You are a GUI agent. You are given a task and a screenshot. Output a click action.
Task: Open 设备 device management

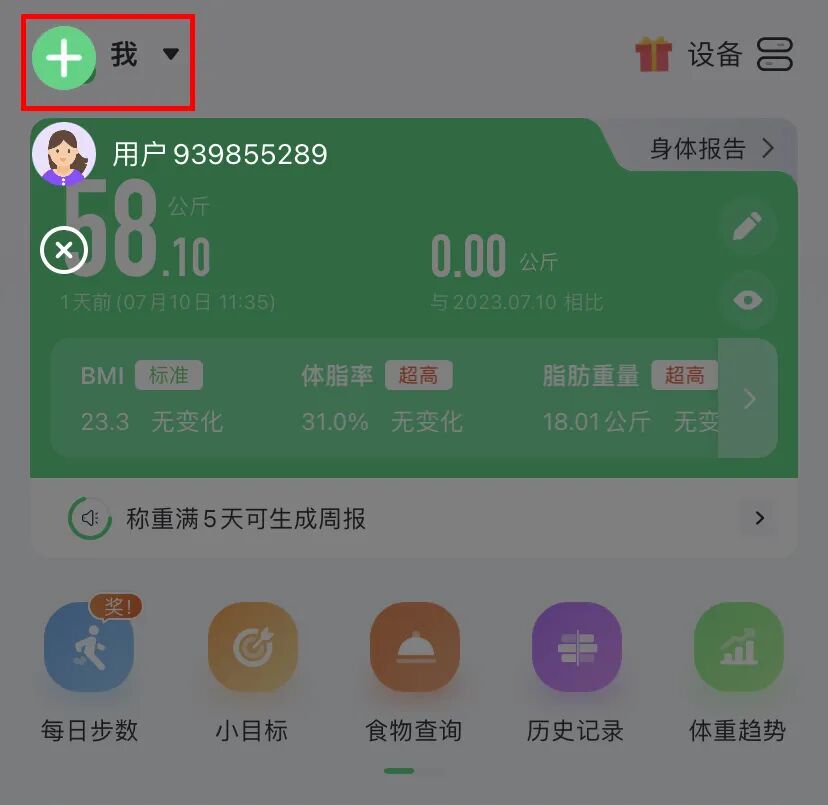pos(740,54)
